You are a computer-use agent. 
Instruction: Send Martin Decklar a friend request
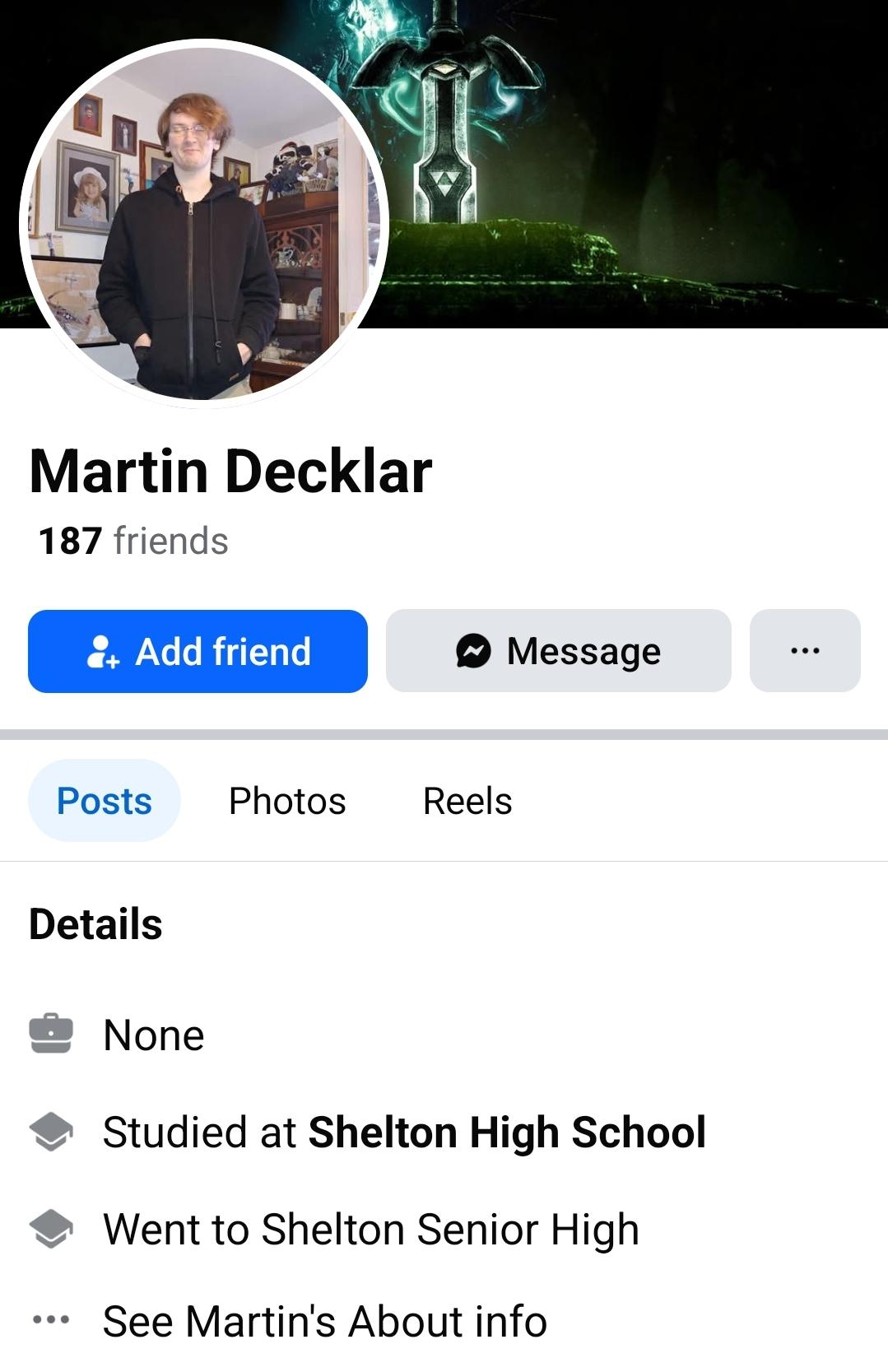[198, 651]
